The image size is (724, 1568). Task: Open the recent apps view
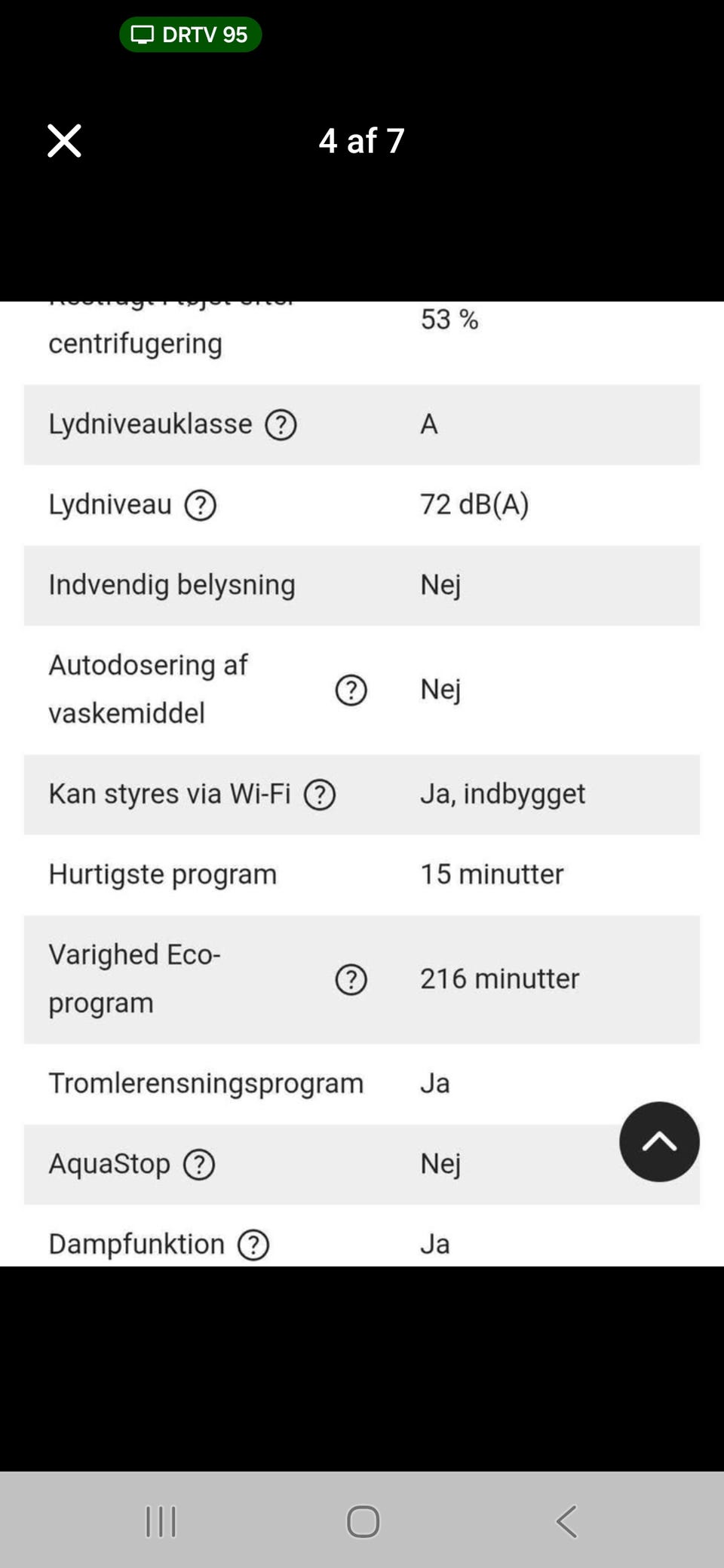[x=161, y=1521]
